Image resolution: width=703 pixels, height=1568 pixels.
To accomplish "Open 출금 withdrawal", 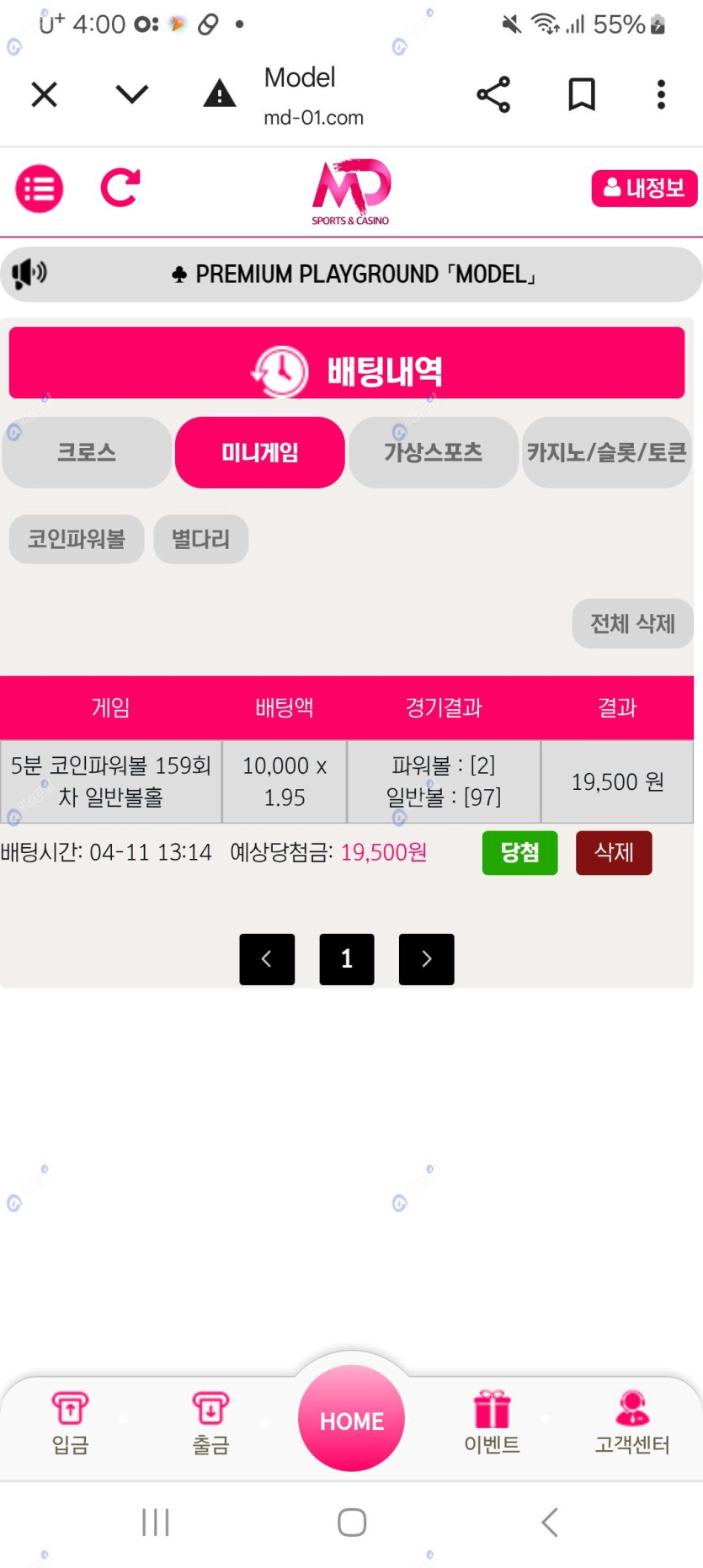I will (x=210, y=1423).
